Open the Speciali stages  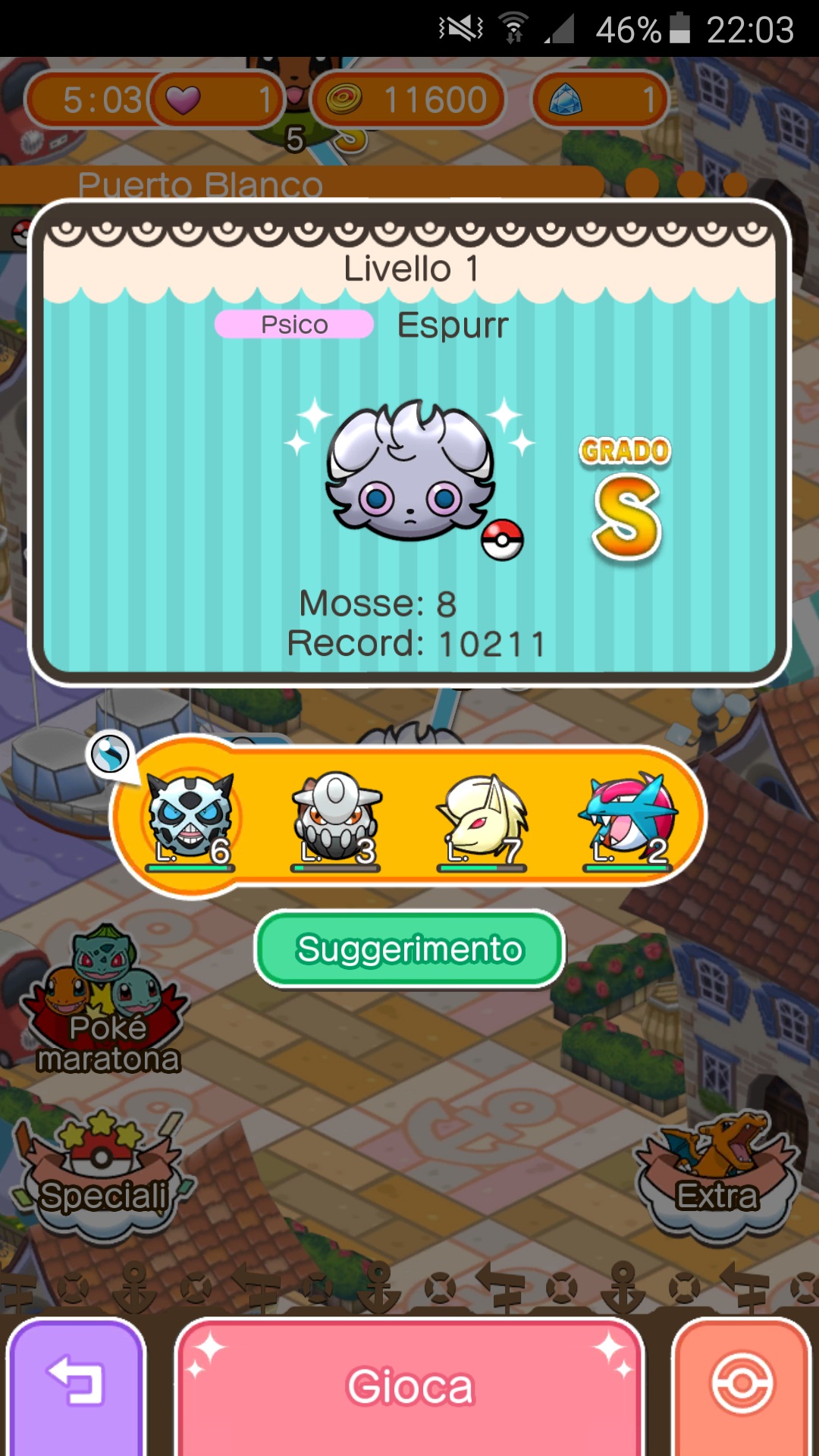(x=102, y=1175)
